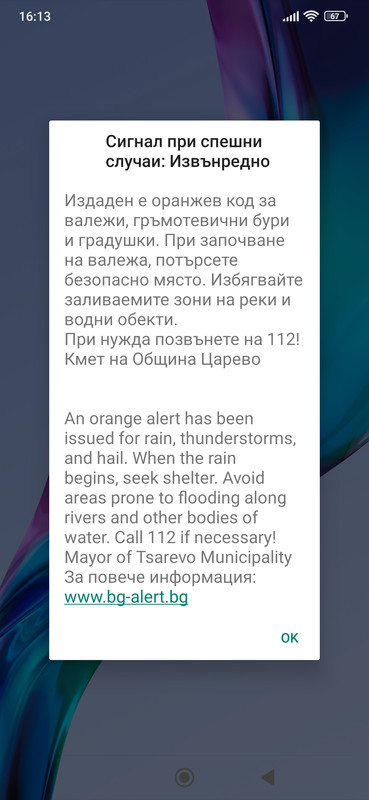This screenshot has width=369, height=800.
Task: Open the www.bg-alert.bg link
Action: pos(126,597)
